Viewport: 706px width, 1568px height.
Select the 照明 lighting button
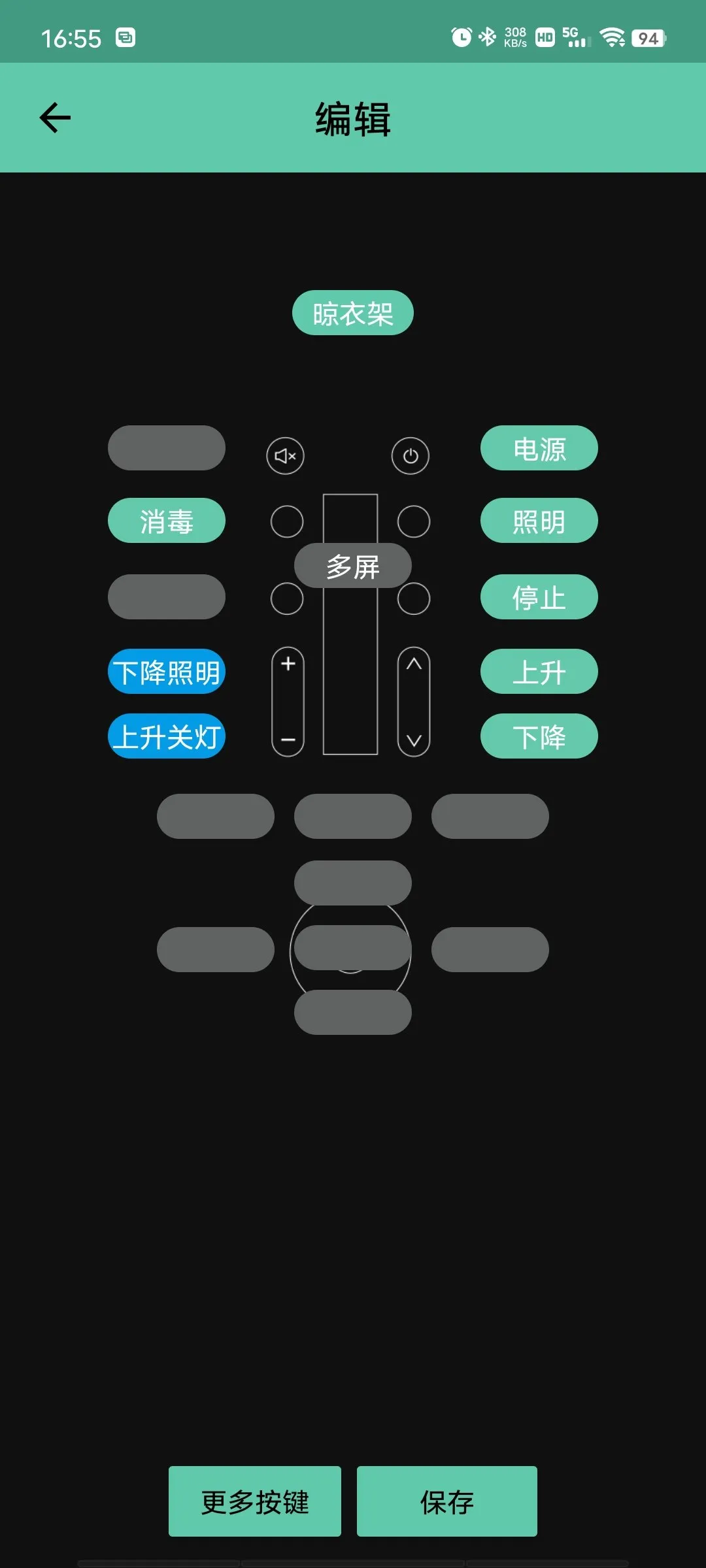(539, 521)
